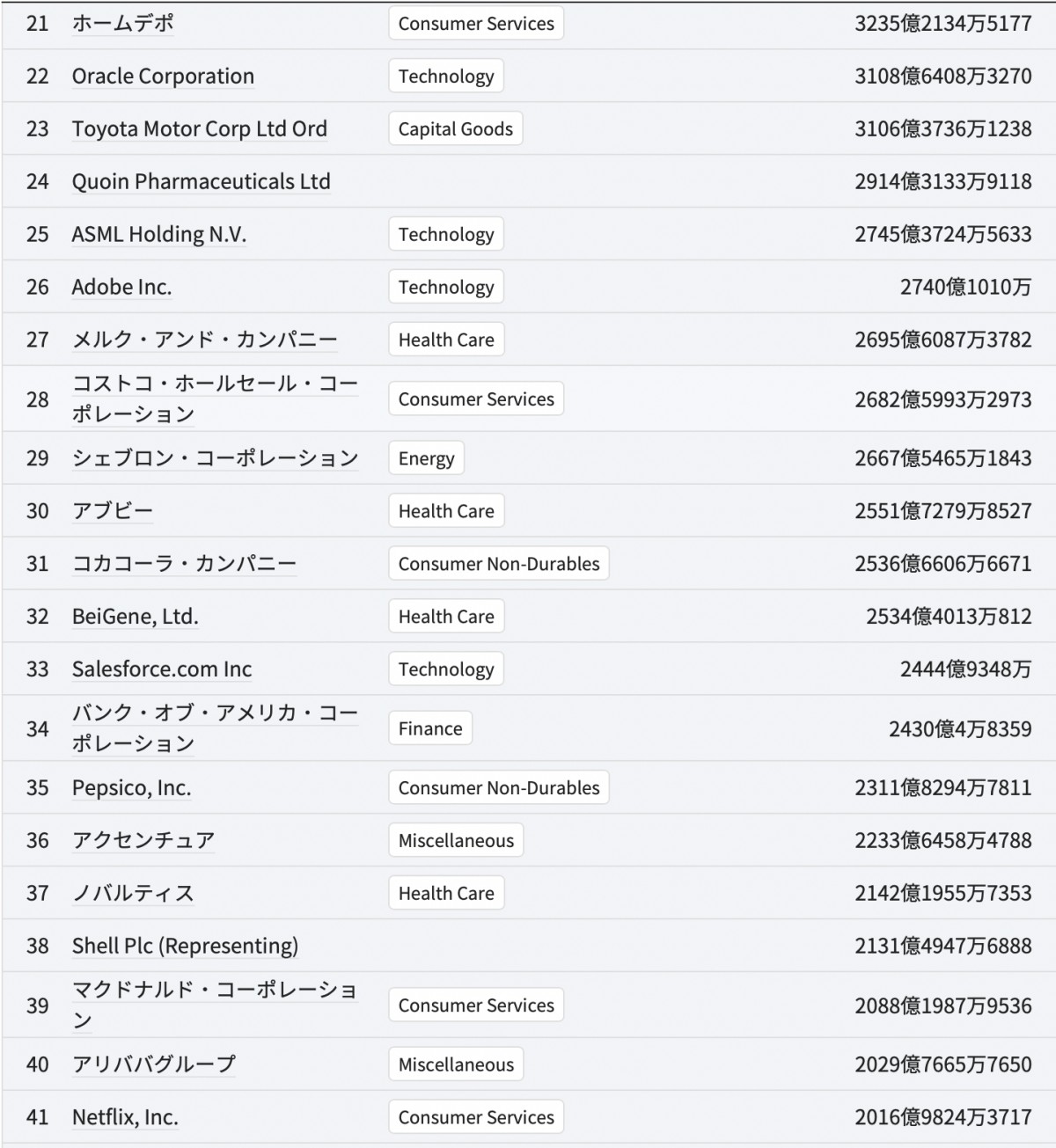Open Shell Plc (Representing) link
1056x1148 pixels.
(x=185, y=947)
